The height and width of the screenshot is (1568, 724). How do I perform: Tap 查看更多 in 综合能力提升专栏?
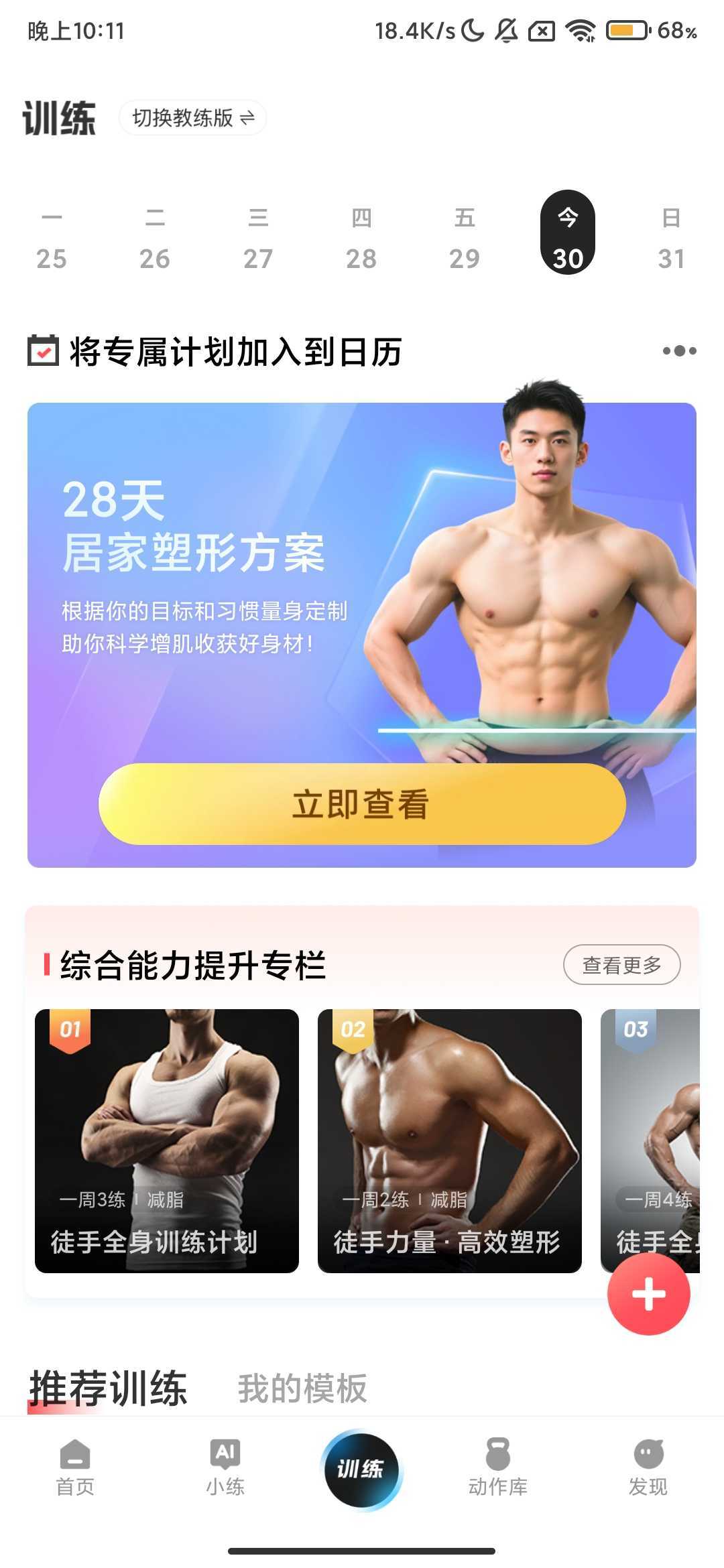pyautogui.click(x=621, y=965)
